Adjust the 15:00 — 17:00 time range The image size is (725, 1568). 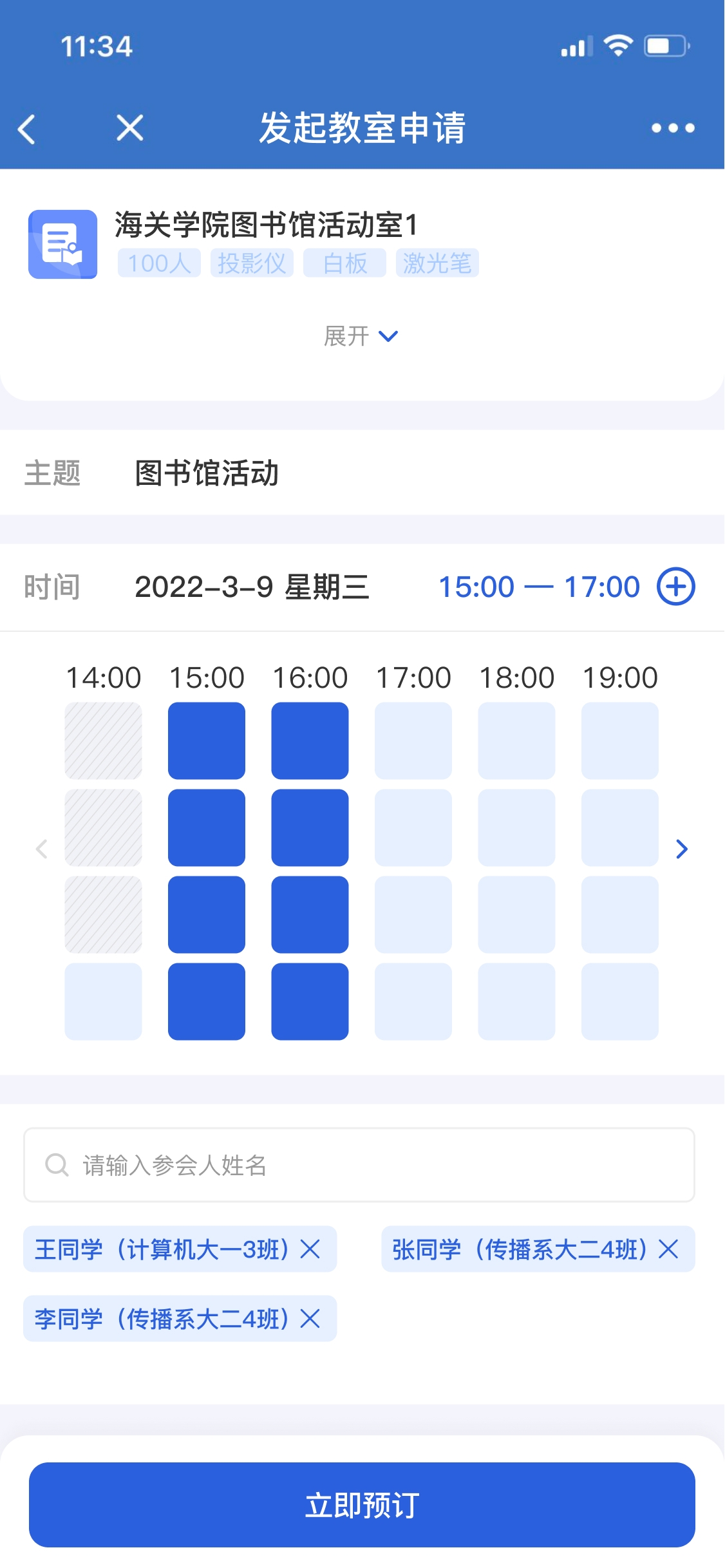coord(539,587)
